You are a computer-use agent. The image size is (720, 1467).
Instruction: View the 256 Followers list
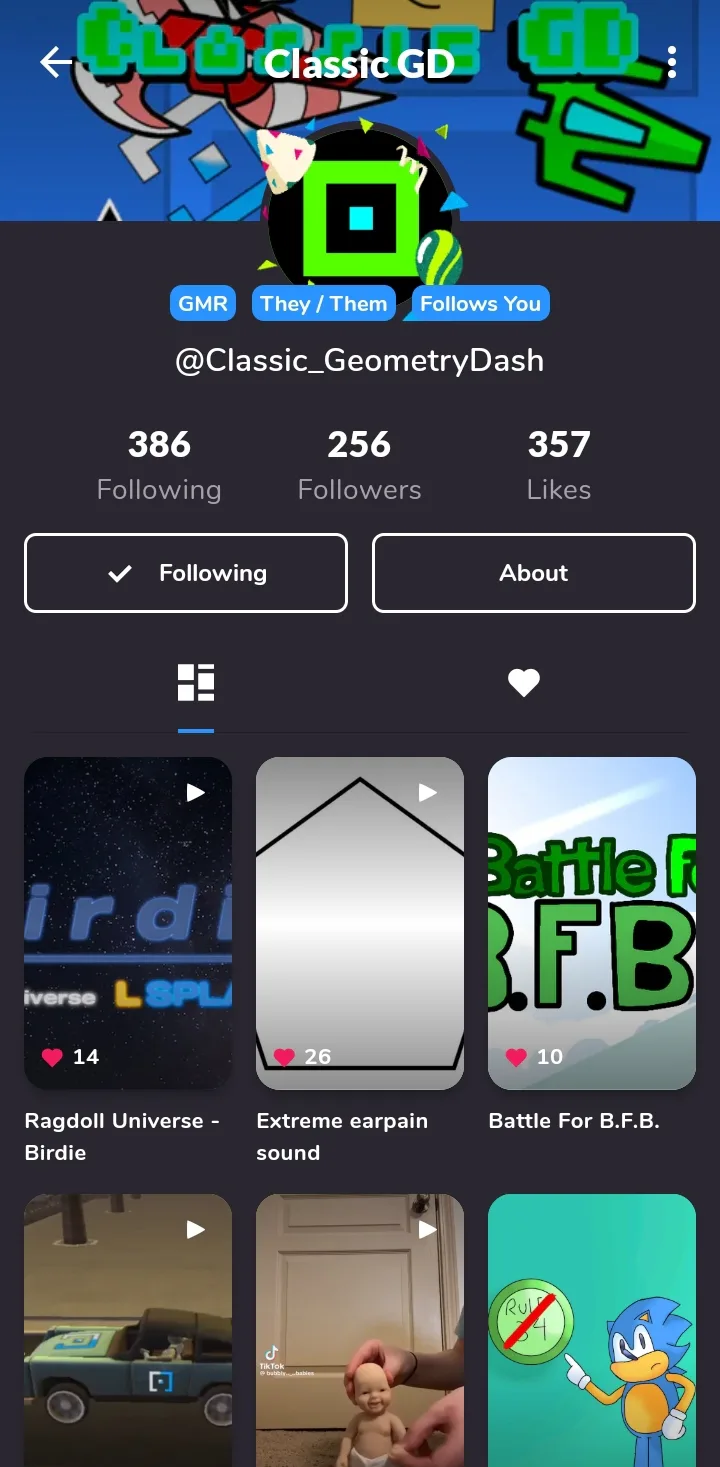[360, 465]
